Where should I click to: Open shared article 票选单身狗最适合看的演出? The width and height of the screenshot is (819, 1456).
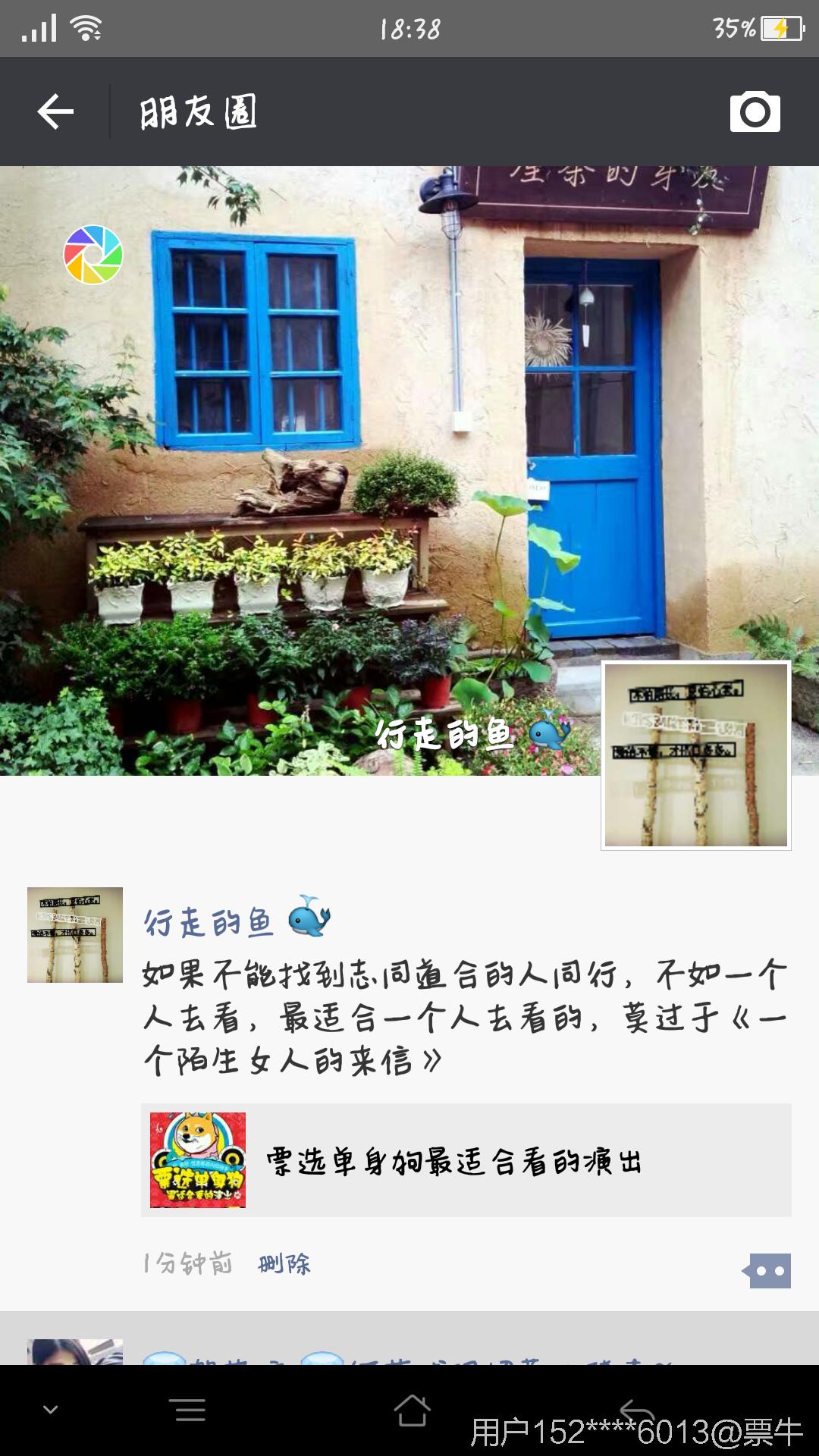pos(466,1160)
